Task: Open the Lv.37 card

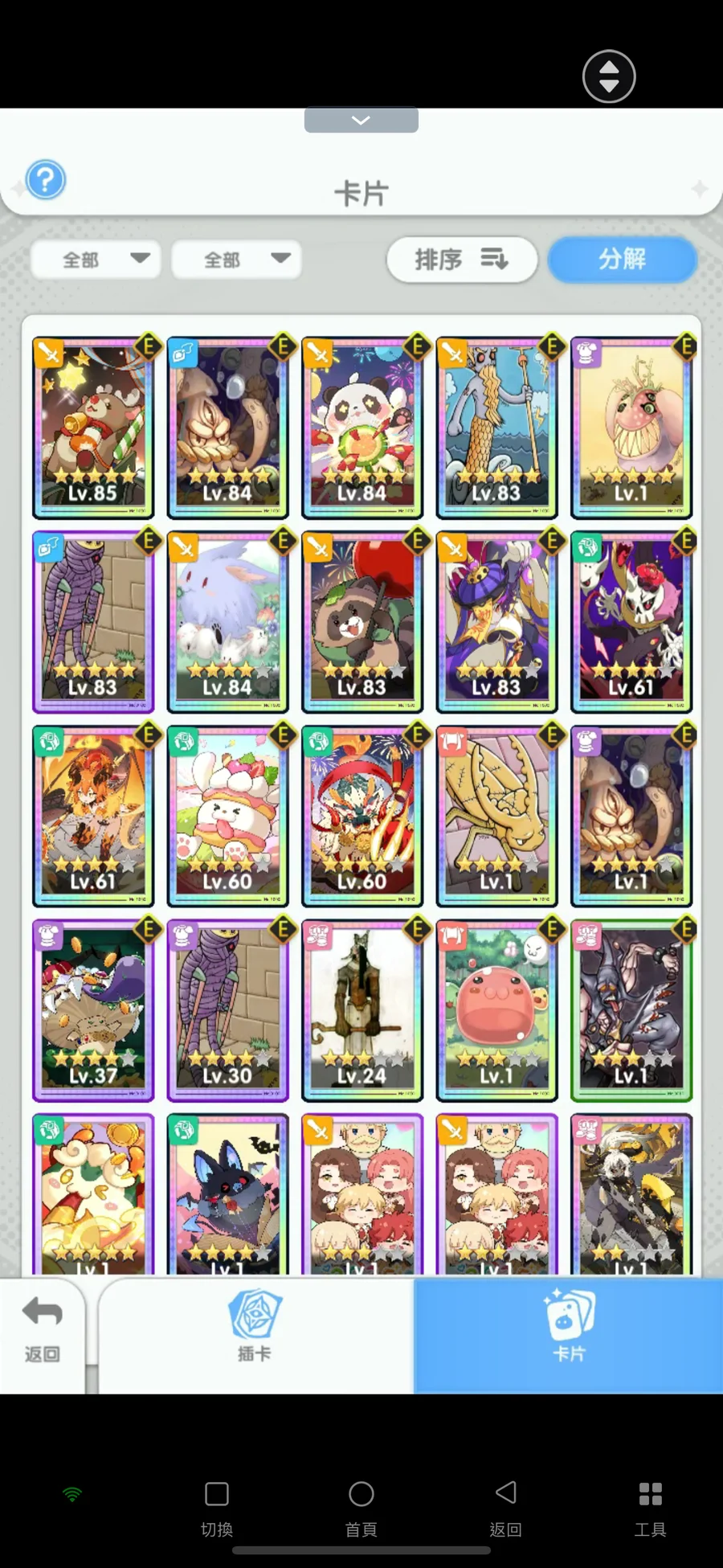Action: point(93,1010)
